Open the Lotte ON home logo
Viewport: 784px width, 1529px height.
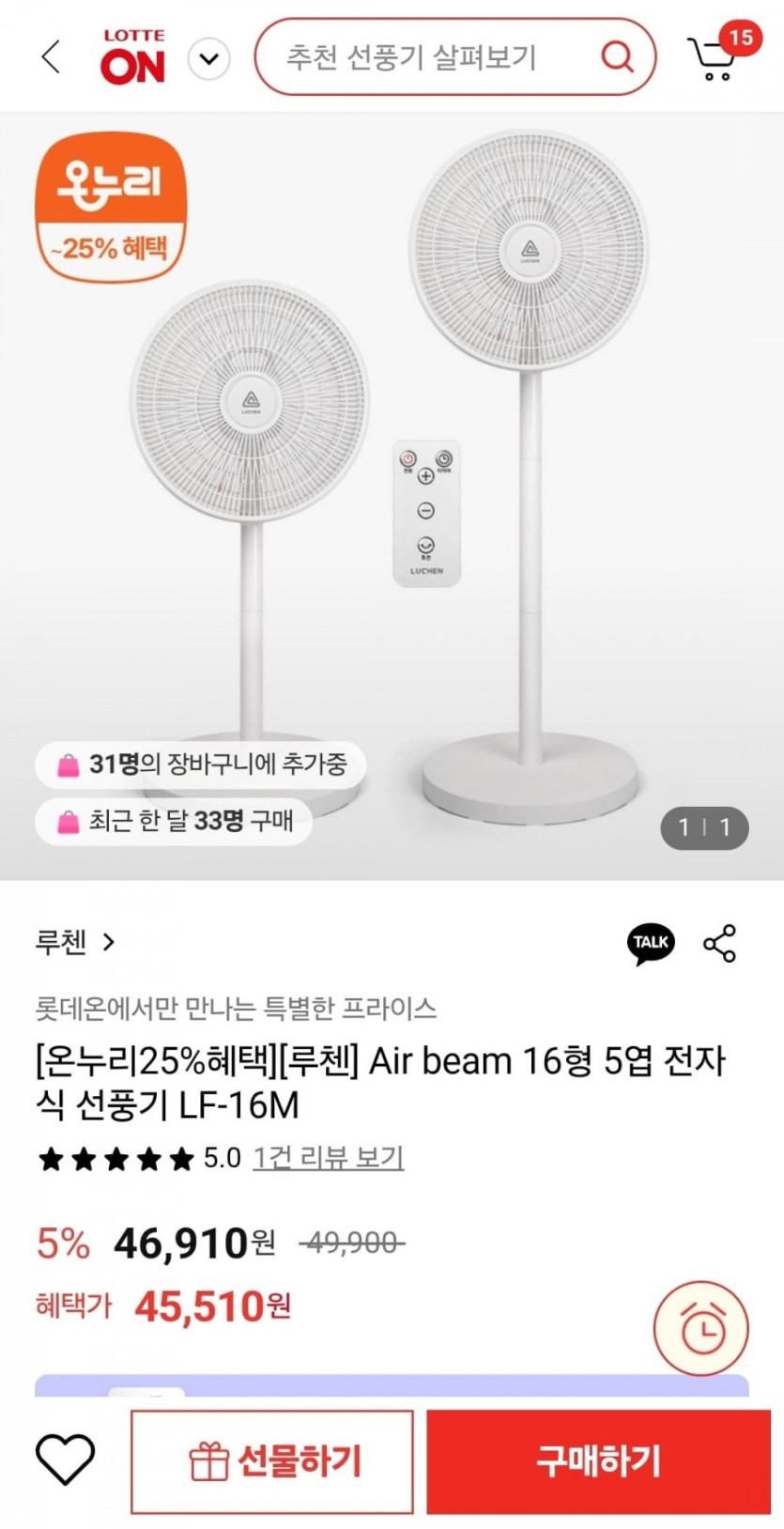(x=132, y=57)
